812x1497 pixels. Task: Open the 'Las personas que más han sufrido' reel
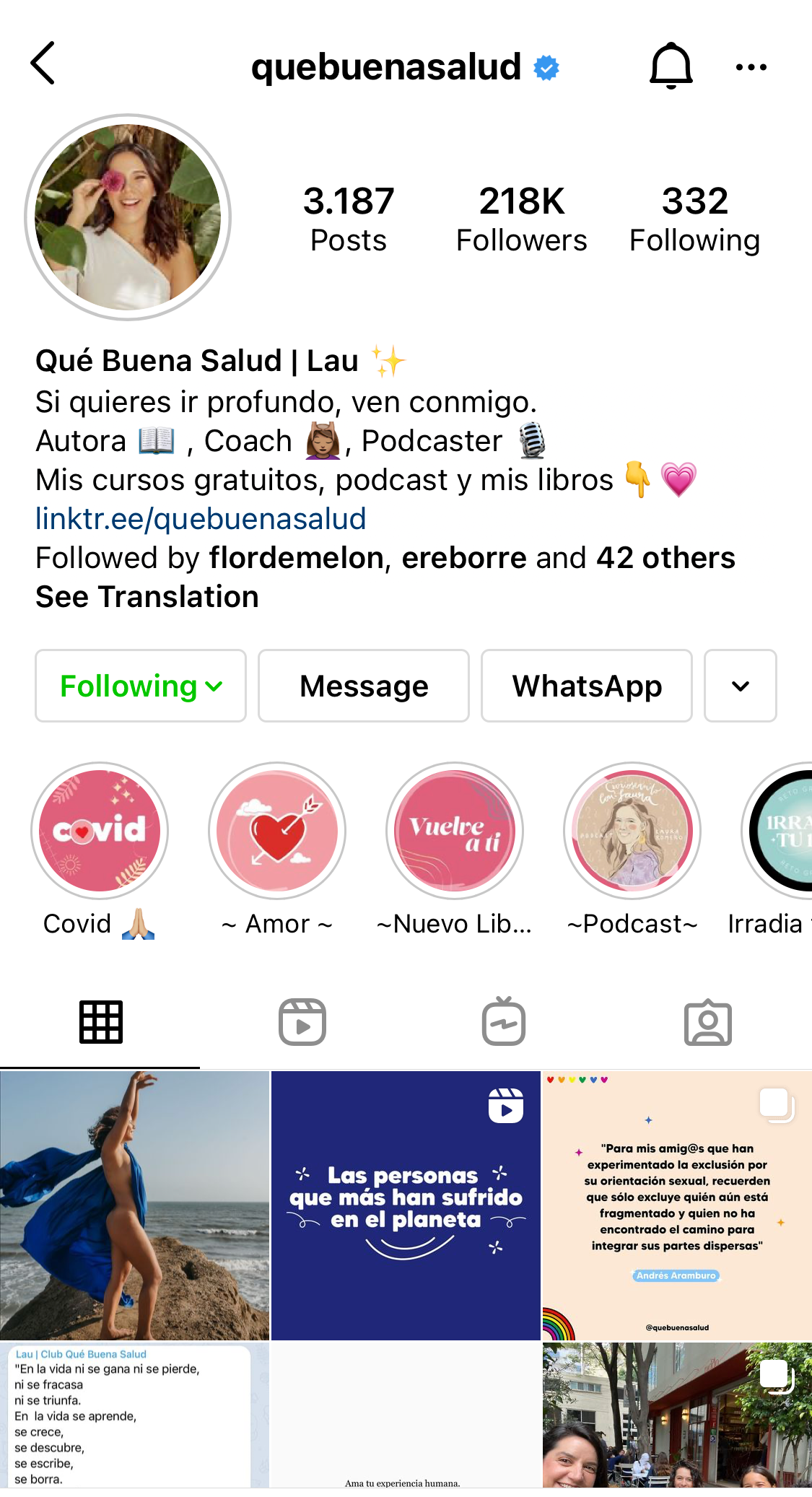click(x=406, y=1205)
